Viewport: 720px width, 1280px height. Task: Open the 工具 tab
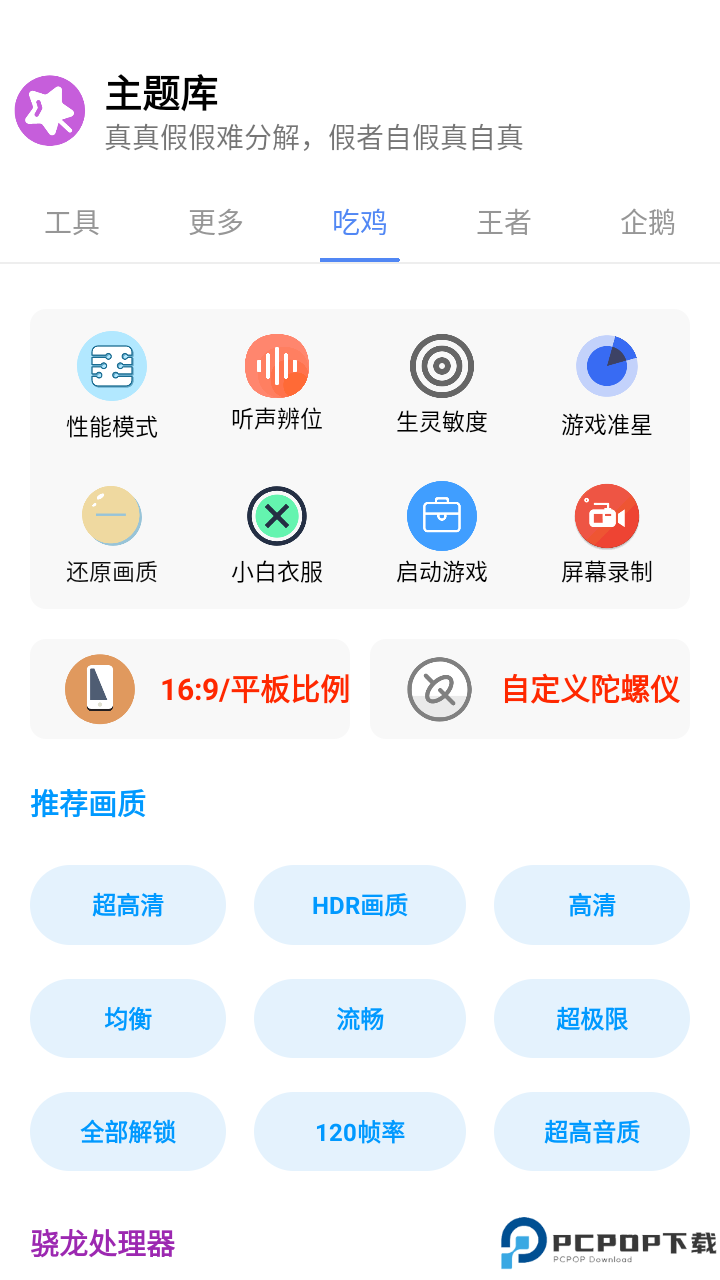point(71,223)
